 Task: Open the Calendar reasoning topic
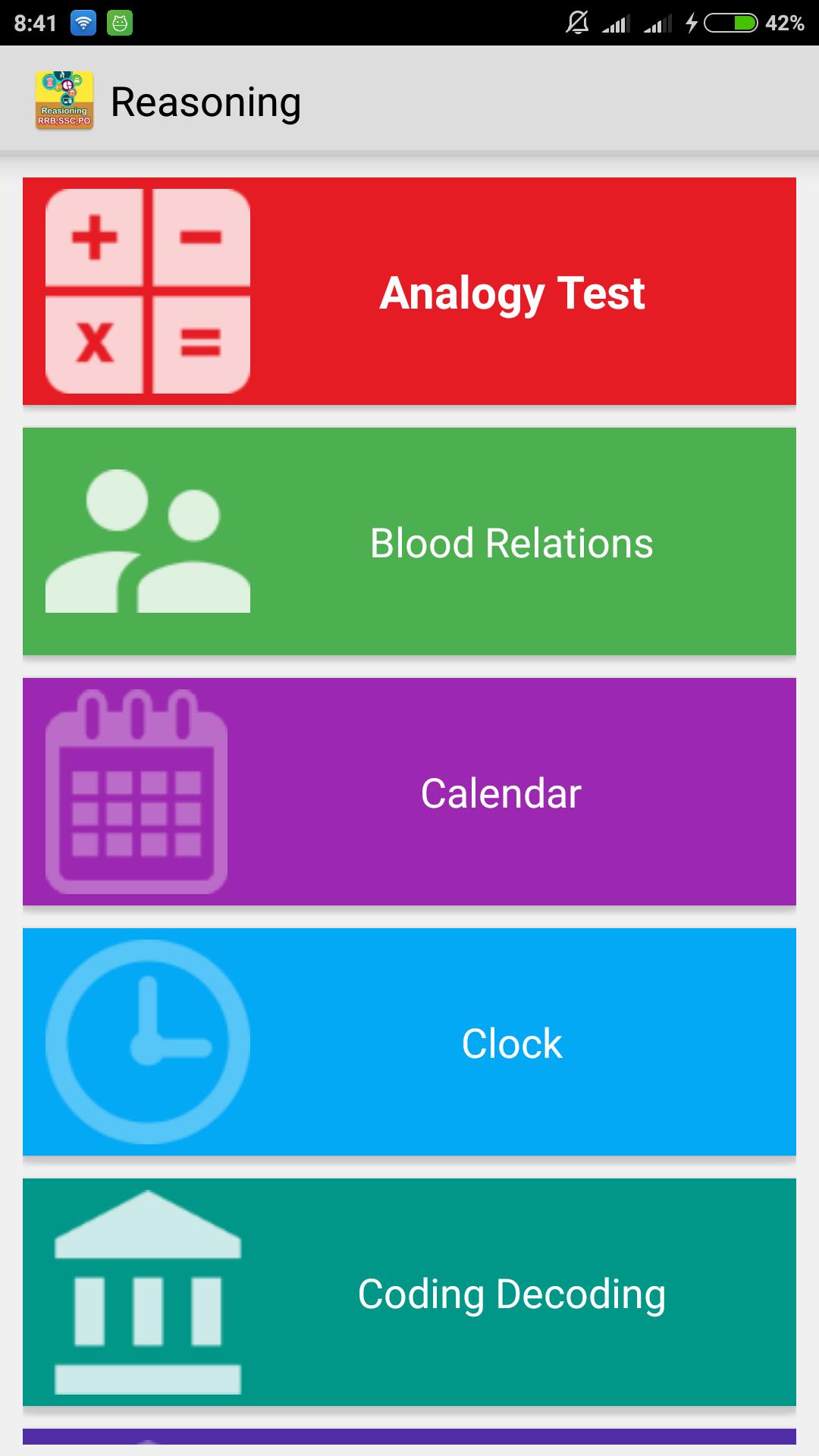(409, 792)
